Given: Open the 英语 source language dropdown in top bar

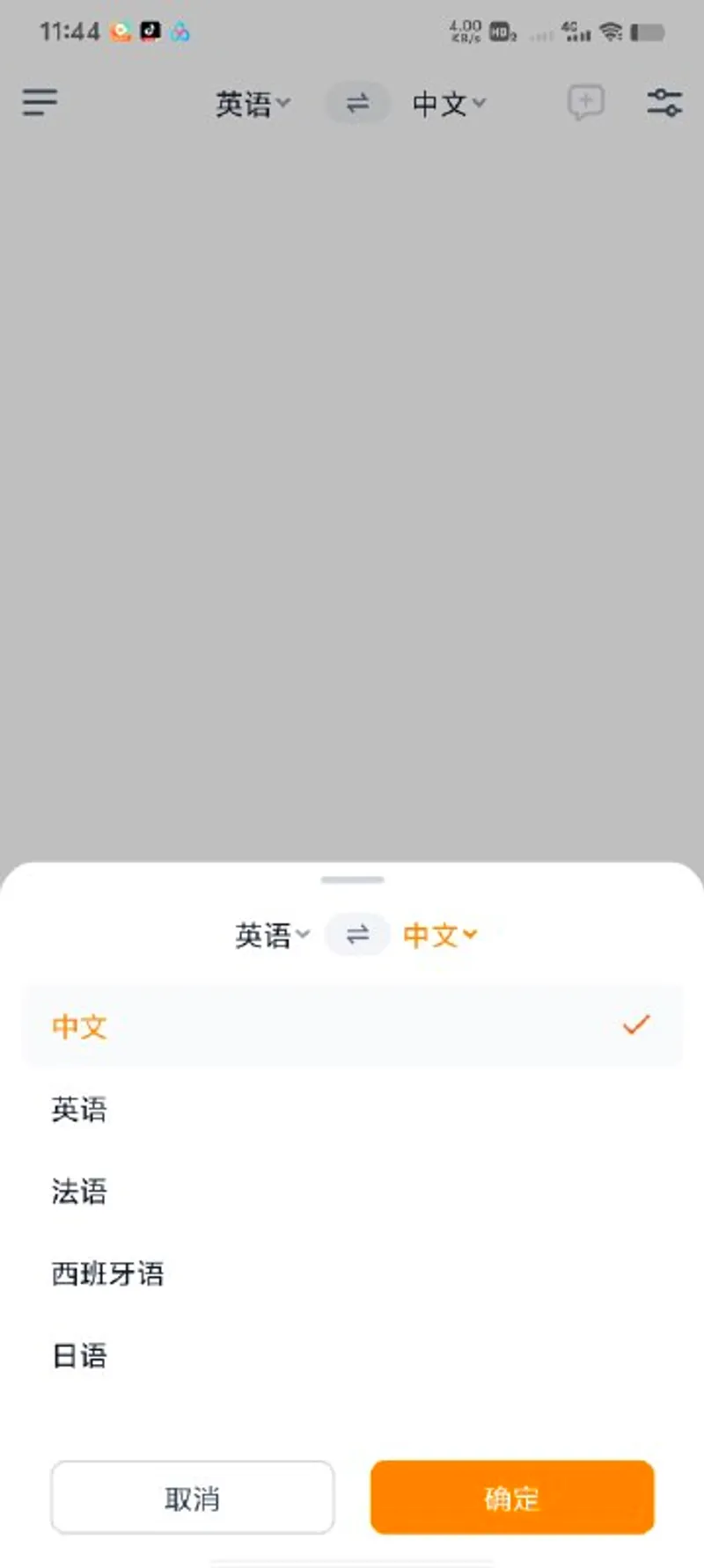Looking at the screenshot, I should click(253, 103).
